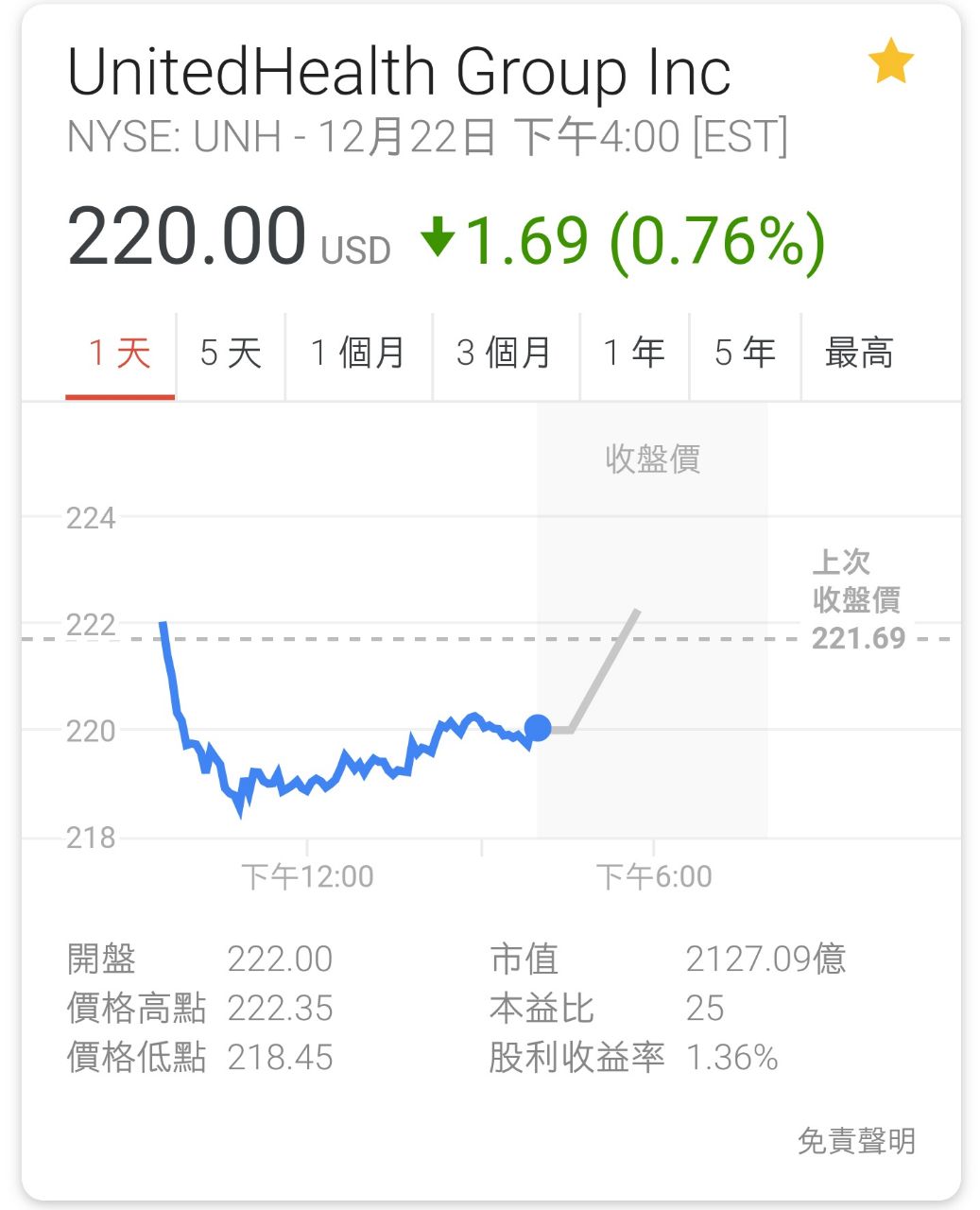Show the 1 個月 chart

coord(359,354)
